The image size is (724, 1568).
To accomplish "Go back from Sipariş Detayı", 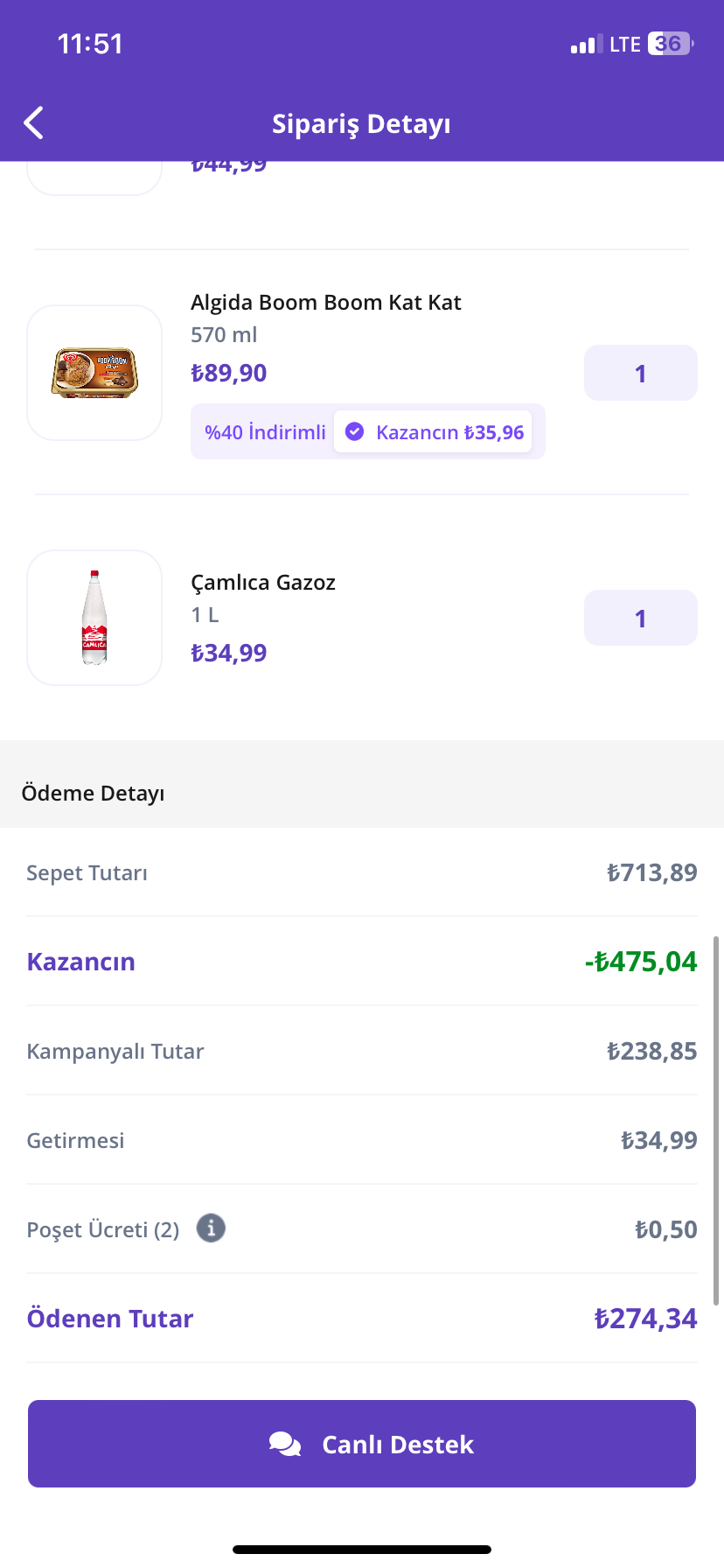I will pos(34,123).
